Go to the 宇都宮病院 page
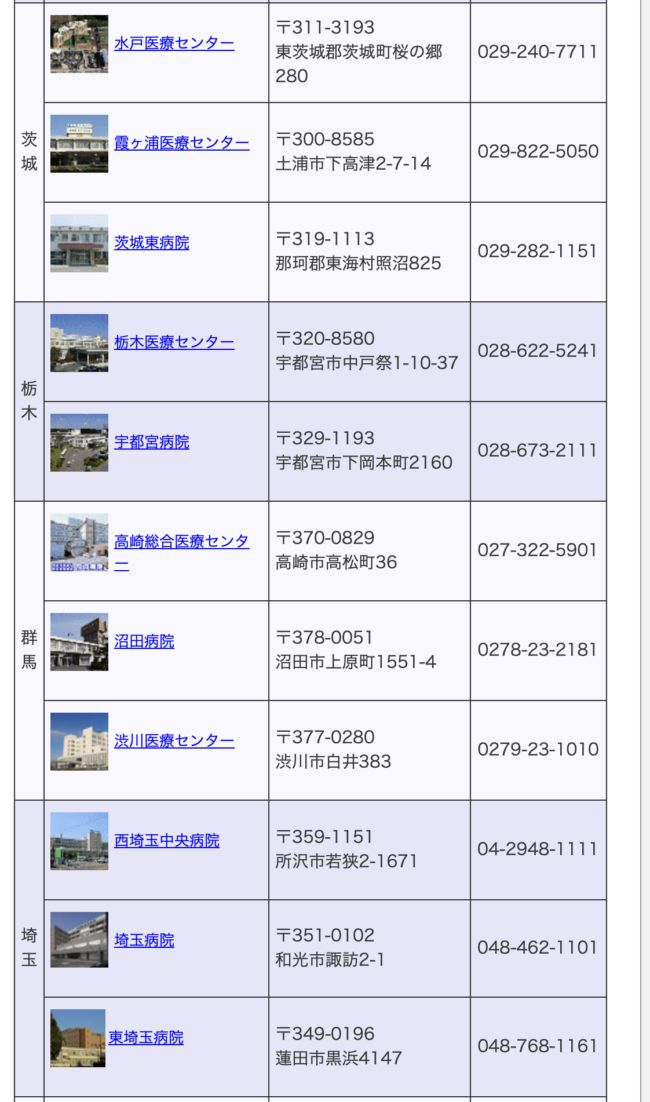Image resolution: width=650 pixels, height=1102 pixels. [151, 441]
